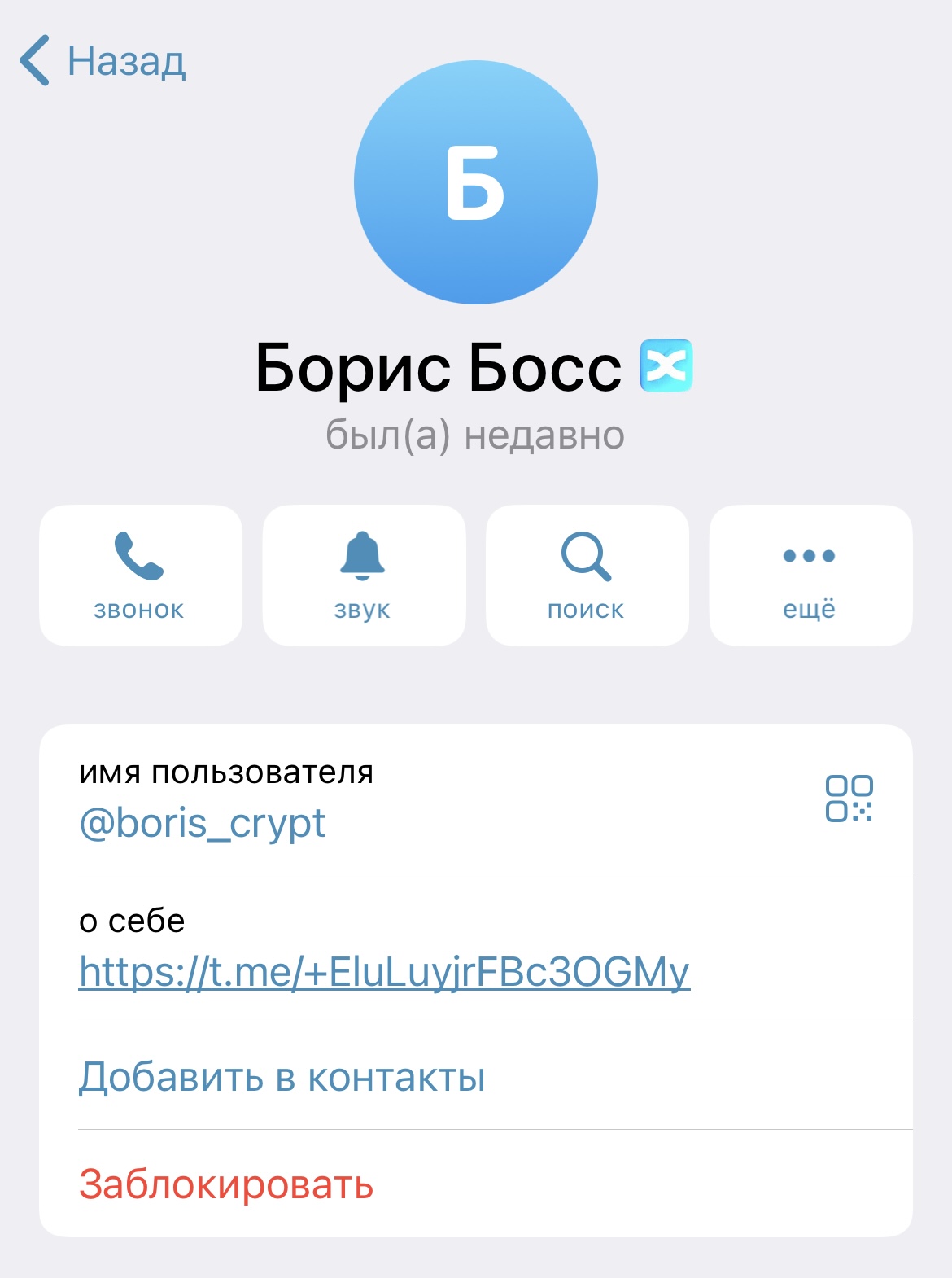This screenshot has height=1278, width=952.
Task: Open more options via ещё
Action: tap(810, 575)
